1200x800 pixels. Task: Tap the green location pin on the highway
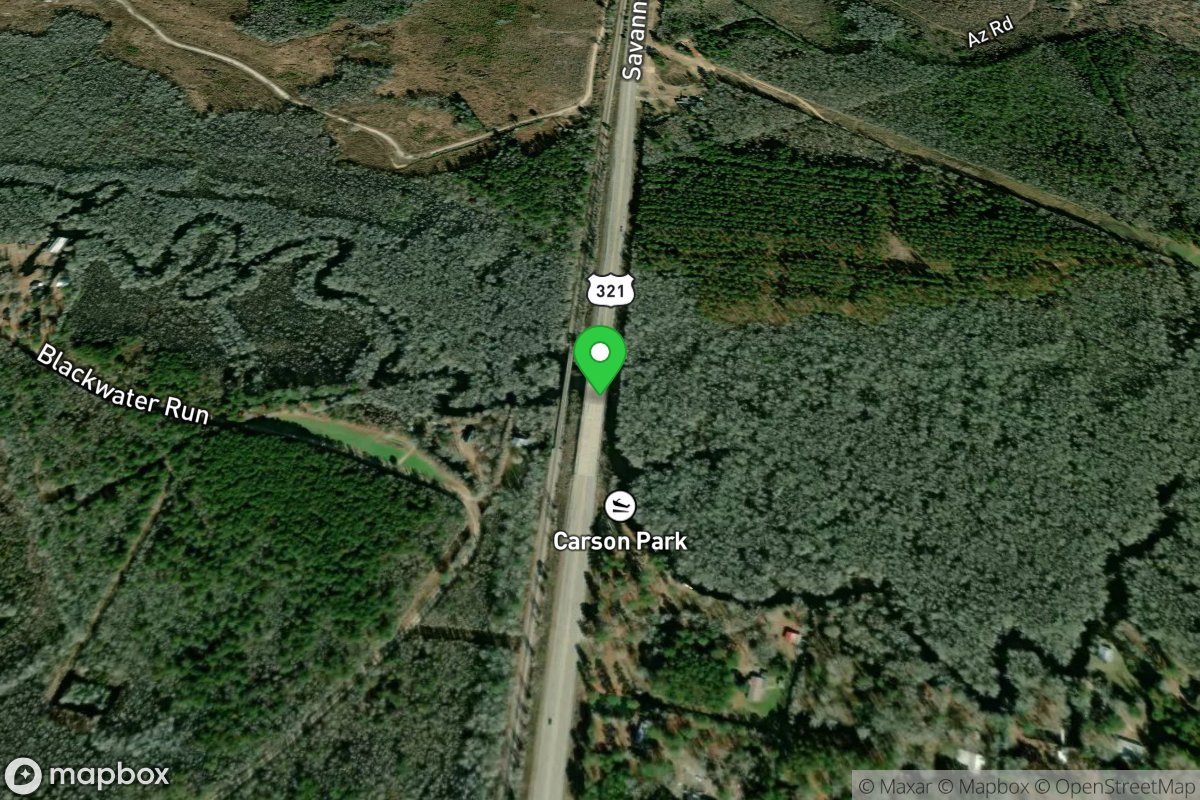599,357
